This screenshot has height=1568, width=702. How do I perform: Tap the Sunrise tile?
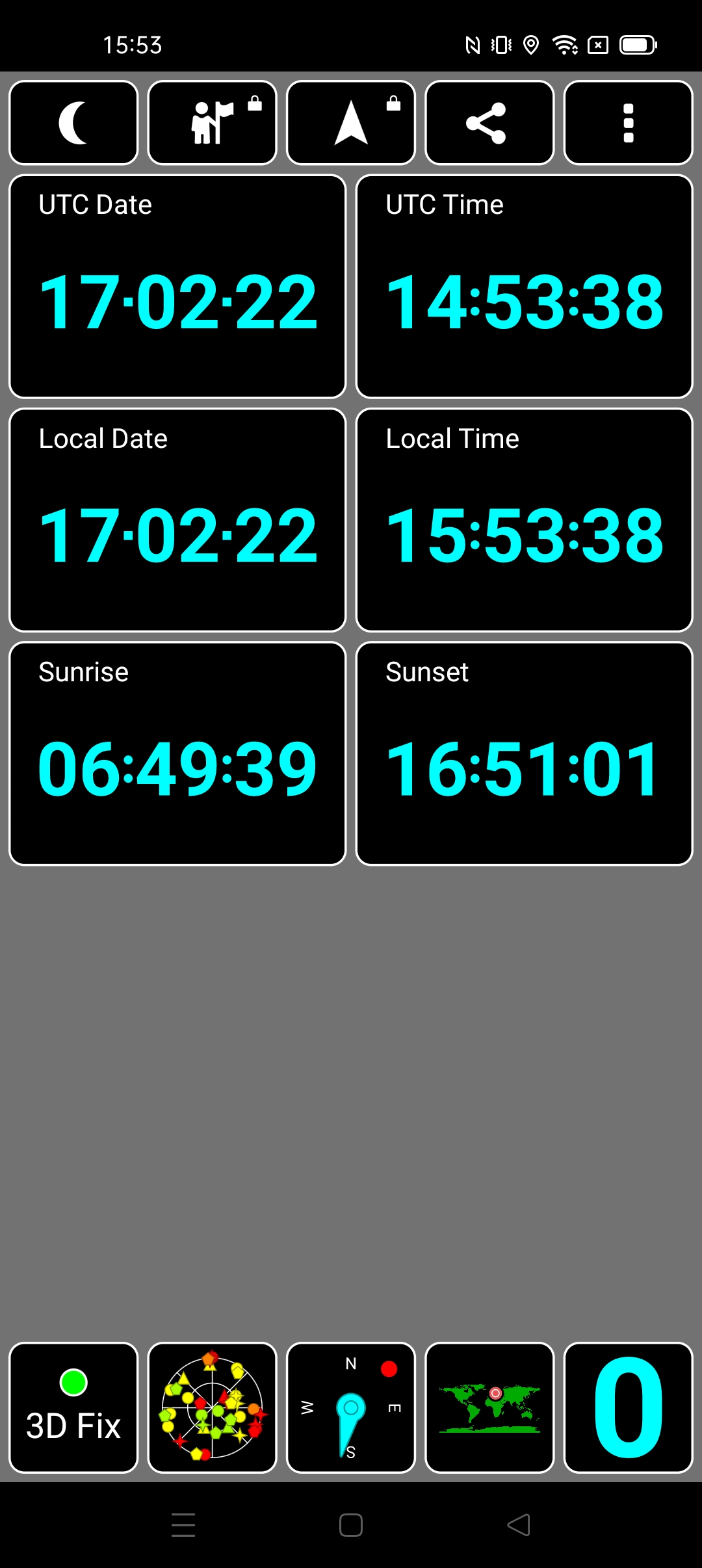coord(177,753)
